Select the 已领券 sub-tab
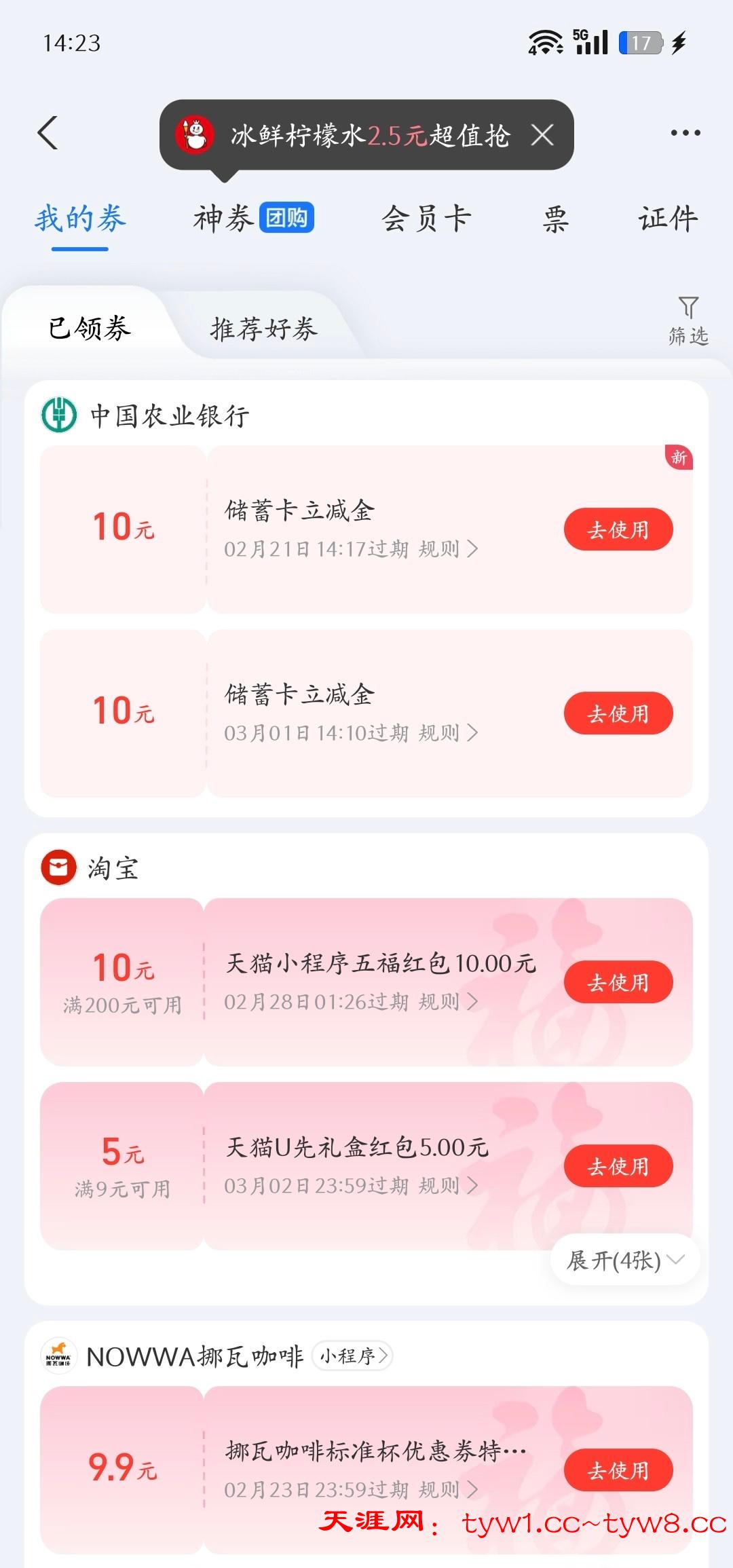The height and width of the screenshot is (1568, 733). click(90, 329)
